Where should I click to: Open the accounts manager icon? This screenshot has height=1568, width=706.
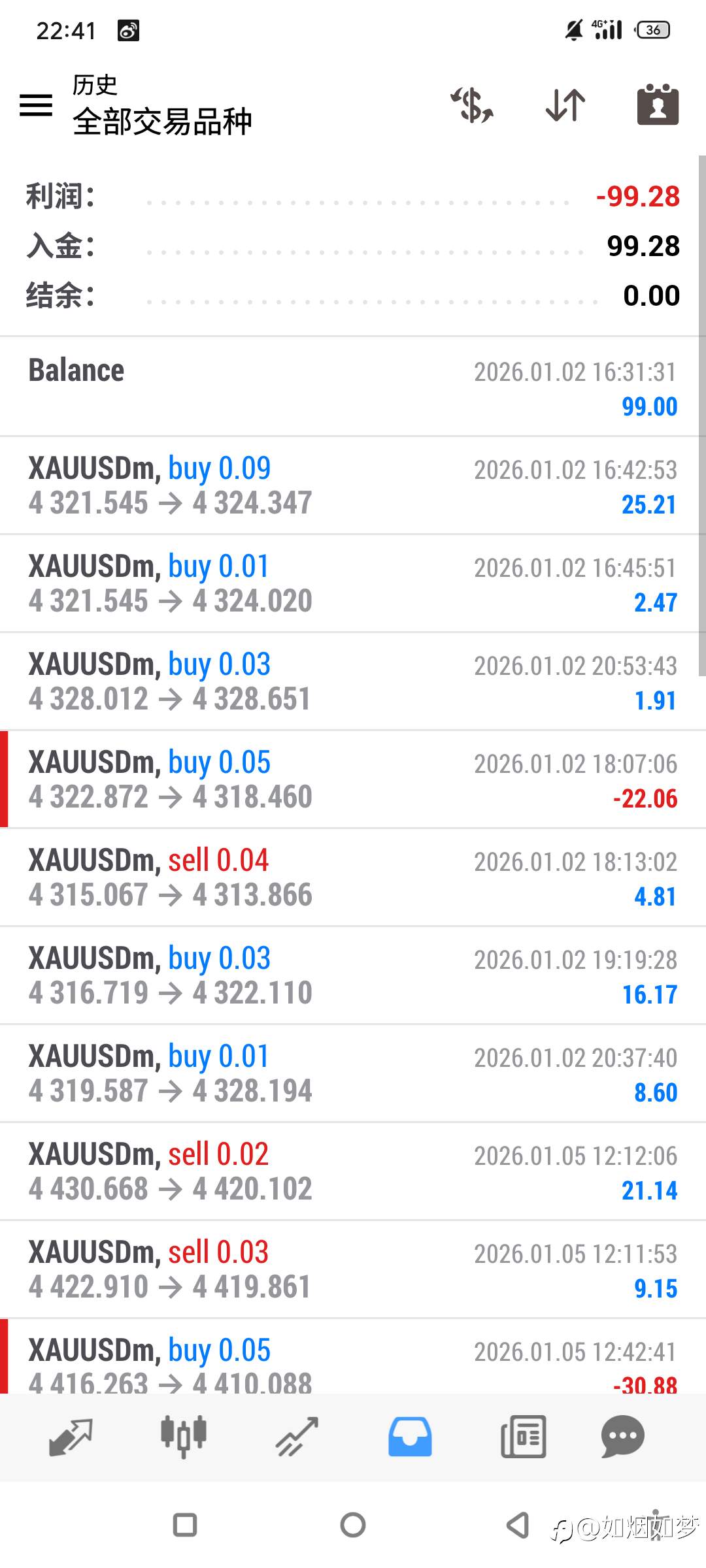(656, 105)
